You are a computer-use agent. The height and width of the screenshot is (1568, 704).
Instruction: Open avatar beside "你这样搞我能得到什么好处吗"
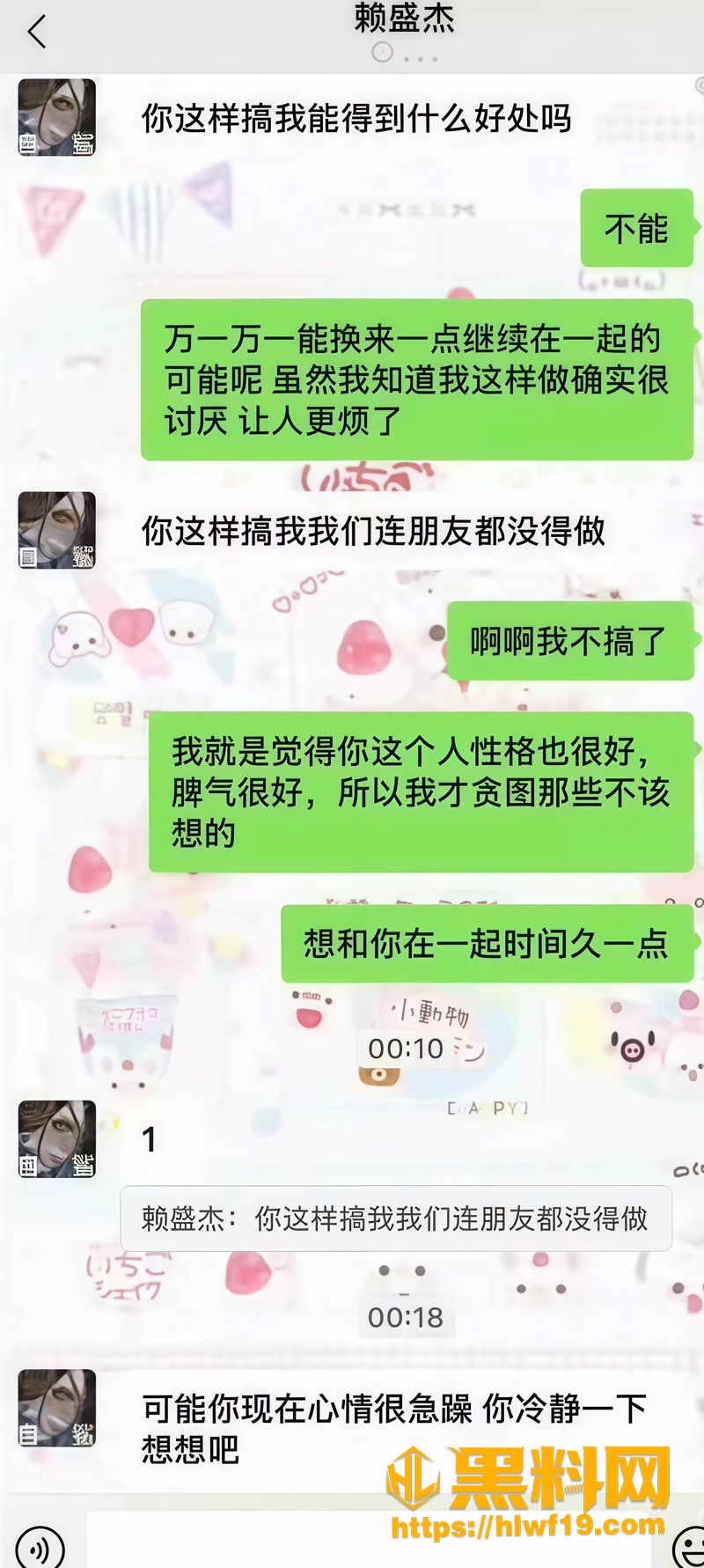pyautogui.click(x=57, y=117)
